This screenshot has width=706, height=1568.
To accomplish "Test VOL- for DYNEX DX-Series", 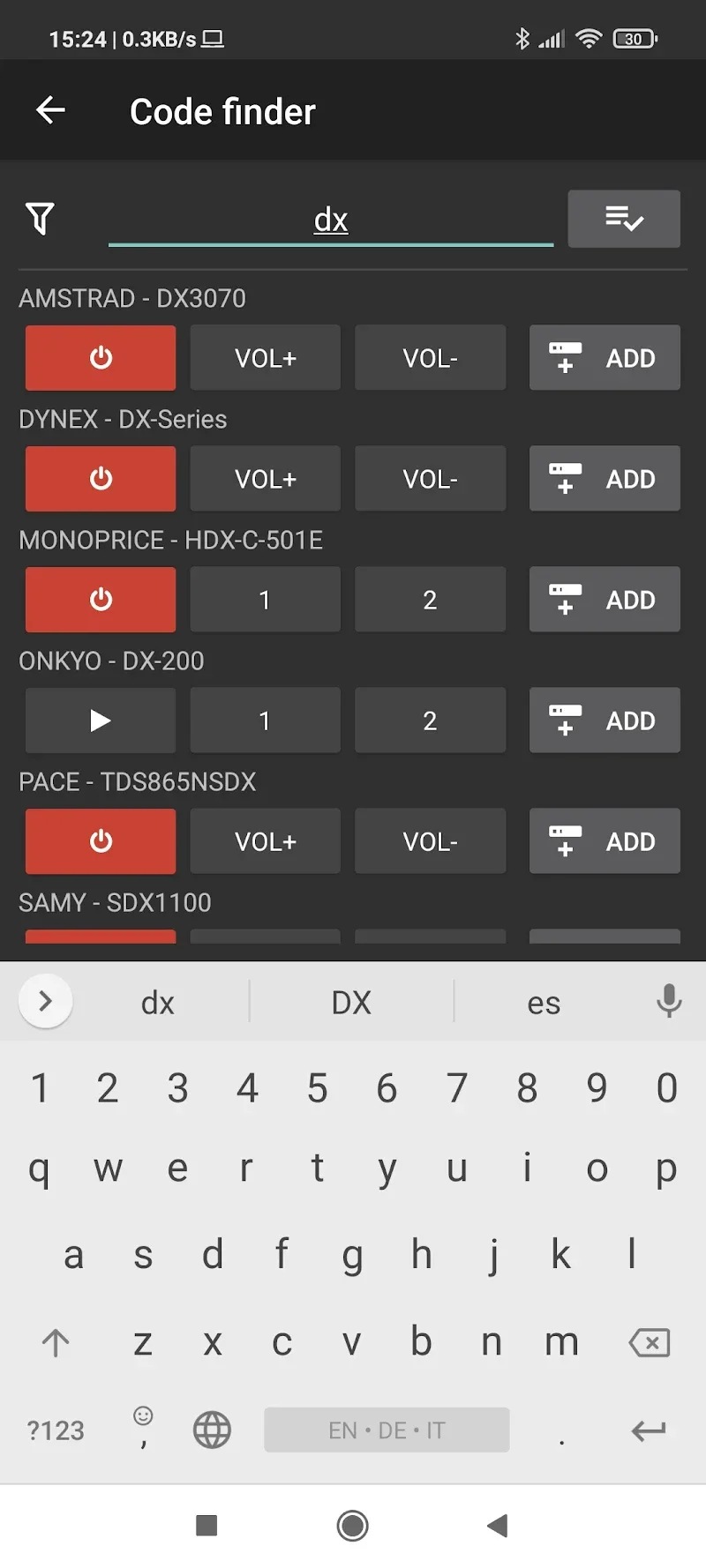I will (430, 479).
